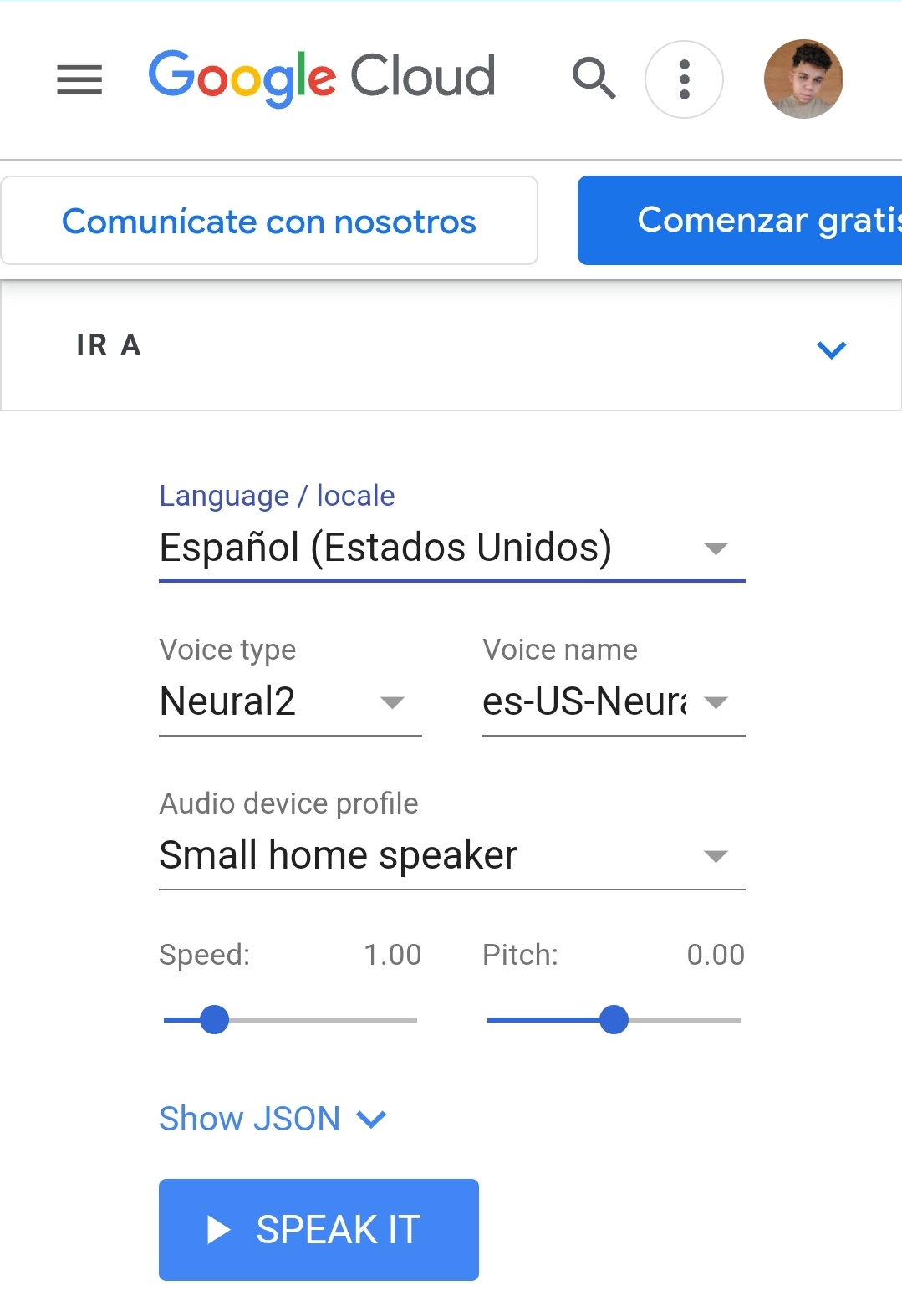Open the hamburger navigation menu
Viewport: 902px width, 1316px height.
[79, 80]
